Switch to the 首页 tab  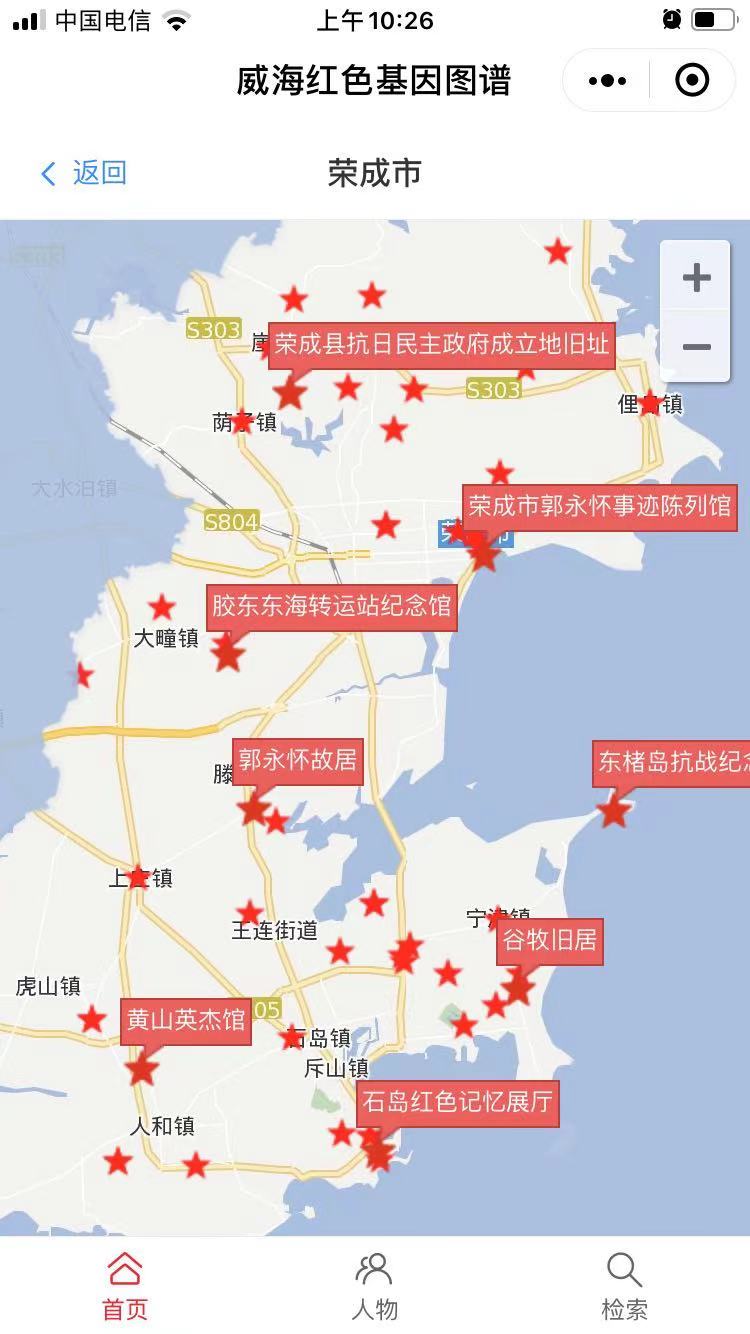(x=125, y=1286)
